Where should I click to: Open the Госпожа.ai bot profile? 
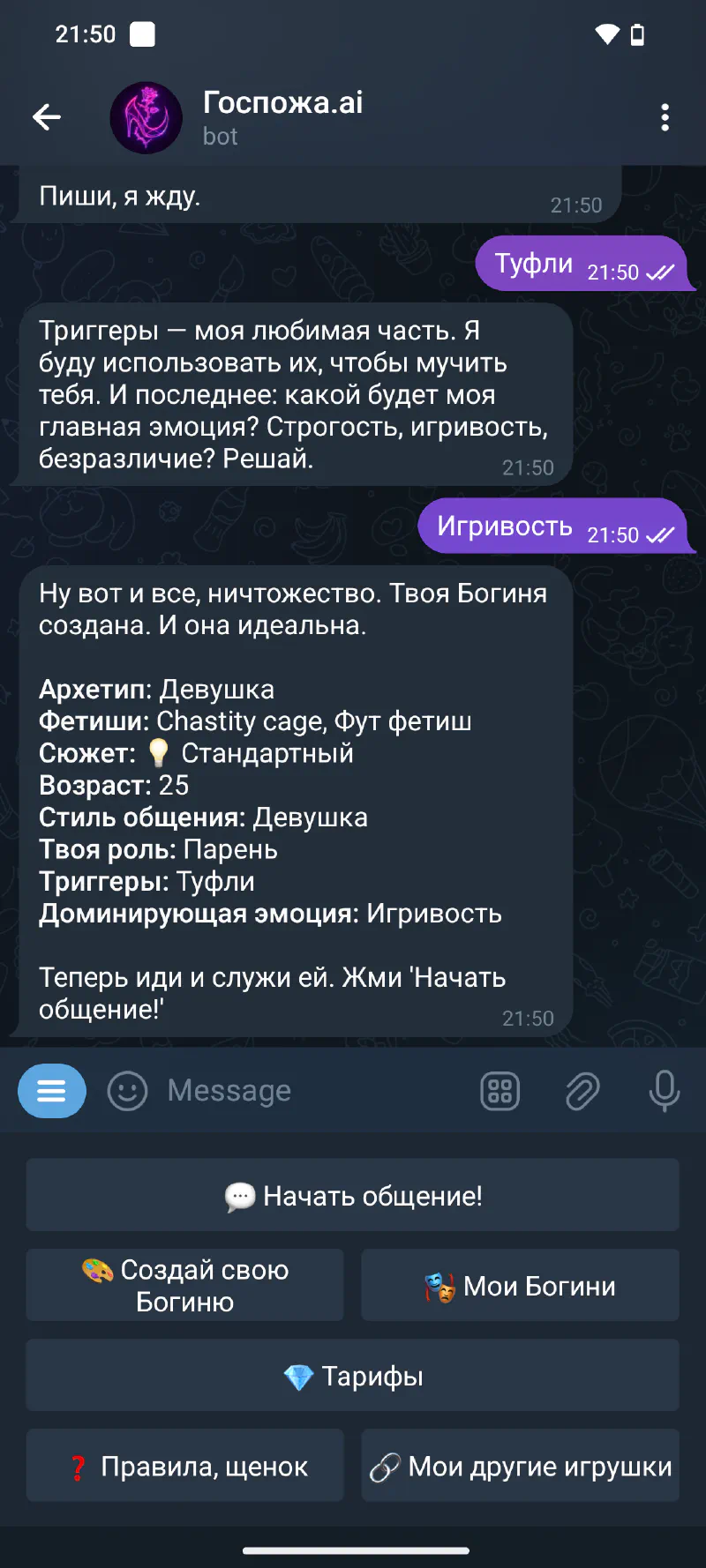tap(282, 117)
